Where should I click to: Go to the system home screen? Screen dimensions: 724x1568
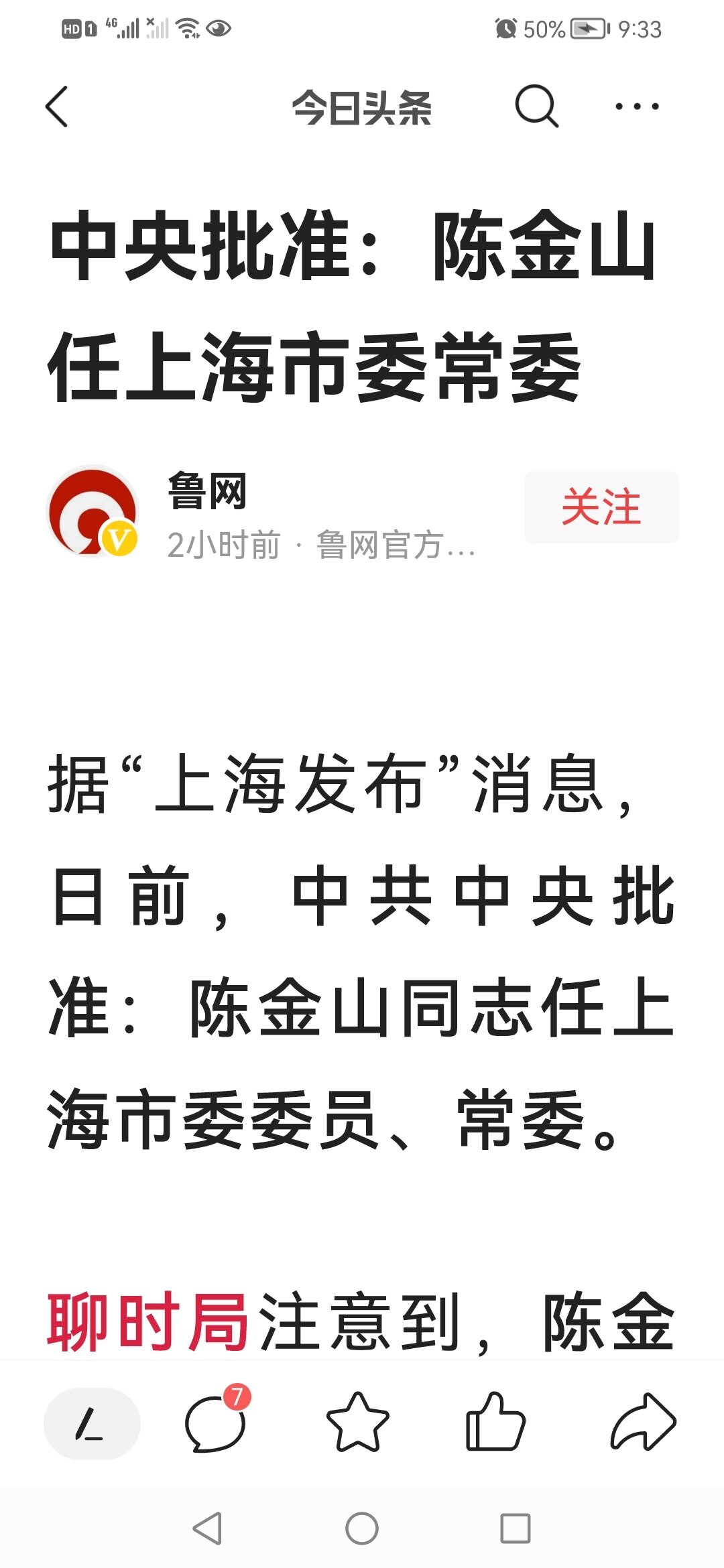[362, 1528]
